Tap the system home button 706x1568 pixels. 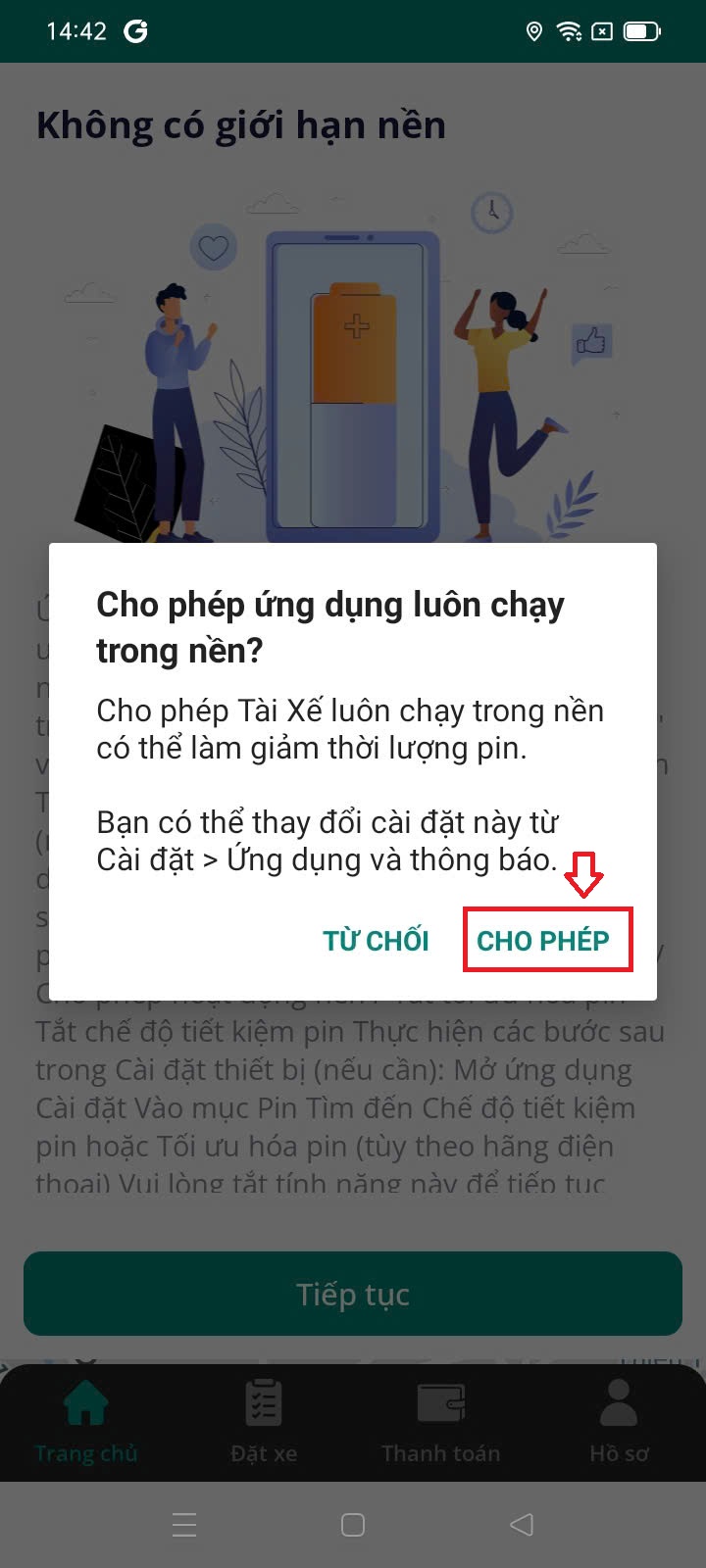click(x=353, y=1524)
